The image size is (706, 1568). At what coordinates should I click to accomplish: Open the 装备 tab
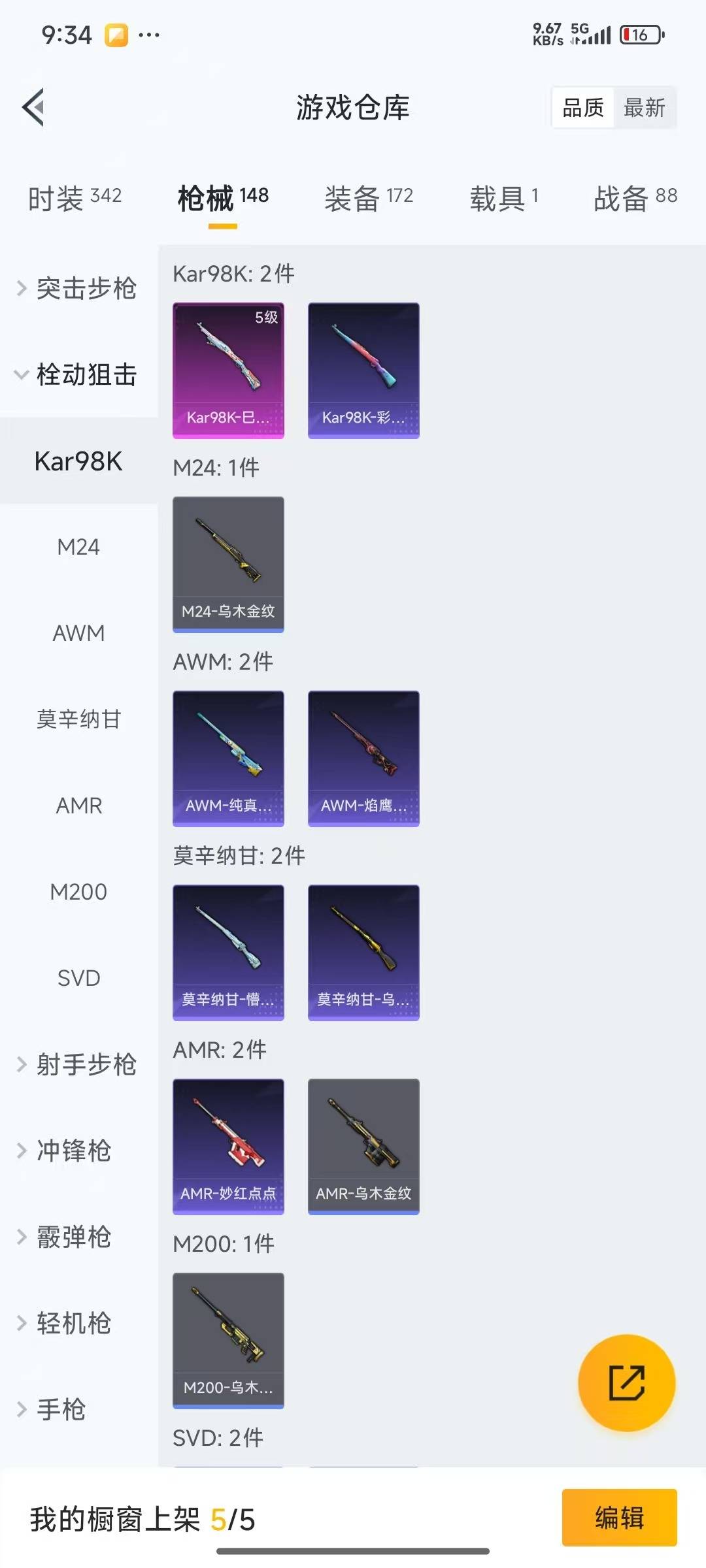[x=369, y=198]
